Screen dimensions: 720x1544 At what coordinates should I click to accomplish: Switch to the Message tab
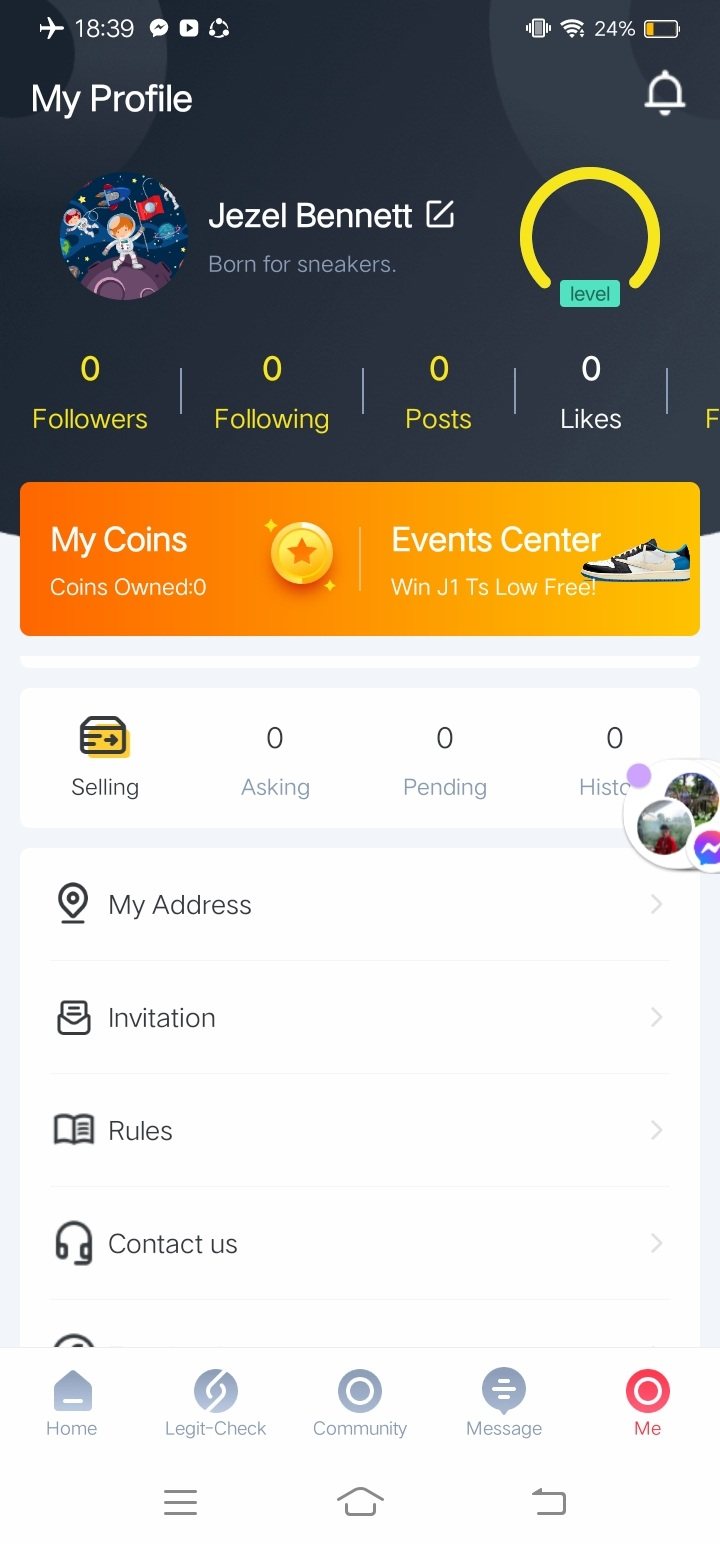coord(504,1402)
